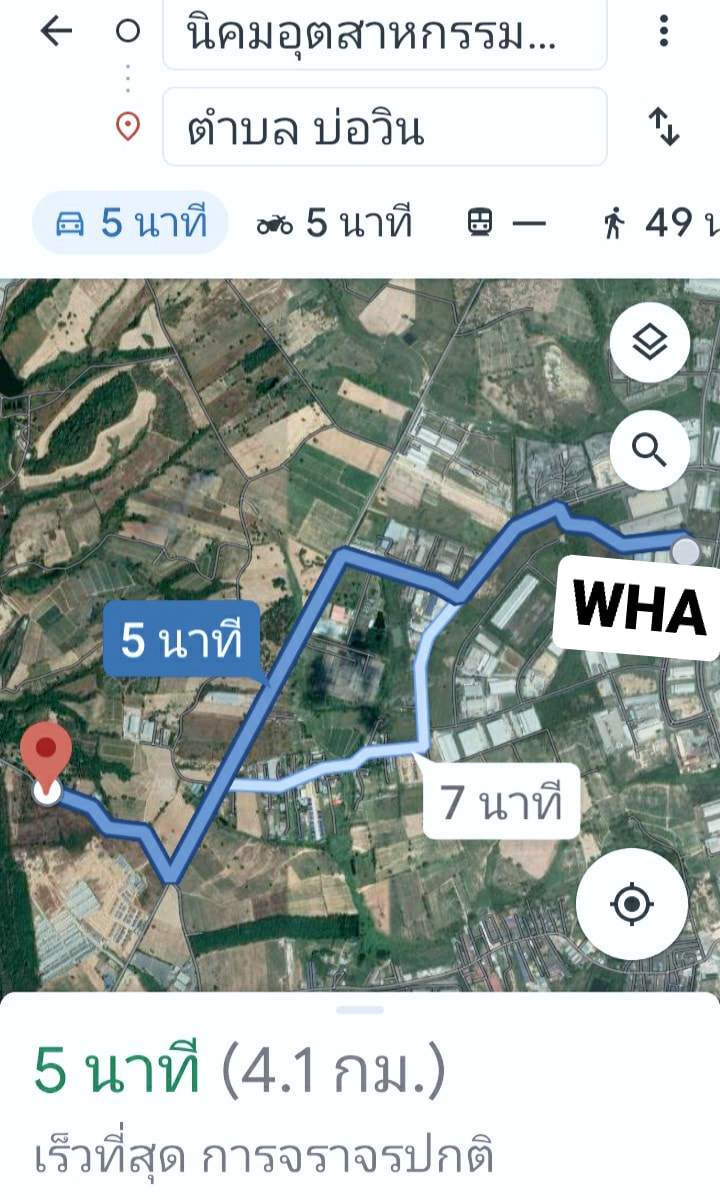This screenshot has height=1200, width=720.
Task: Edit the destination field ตำบล บ่อวิน
Action: pos(384,127)
